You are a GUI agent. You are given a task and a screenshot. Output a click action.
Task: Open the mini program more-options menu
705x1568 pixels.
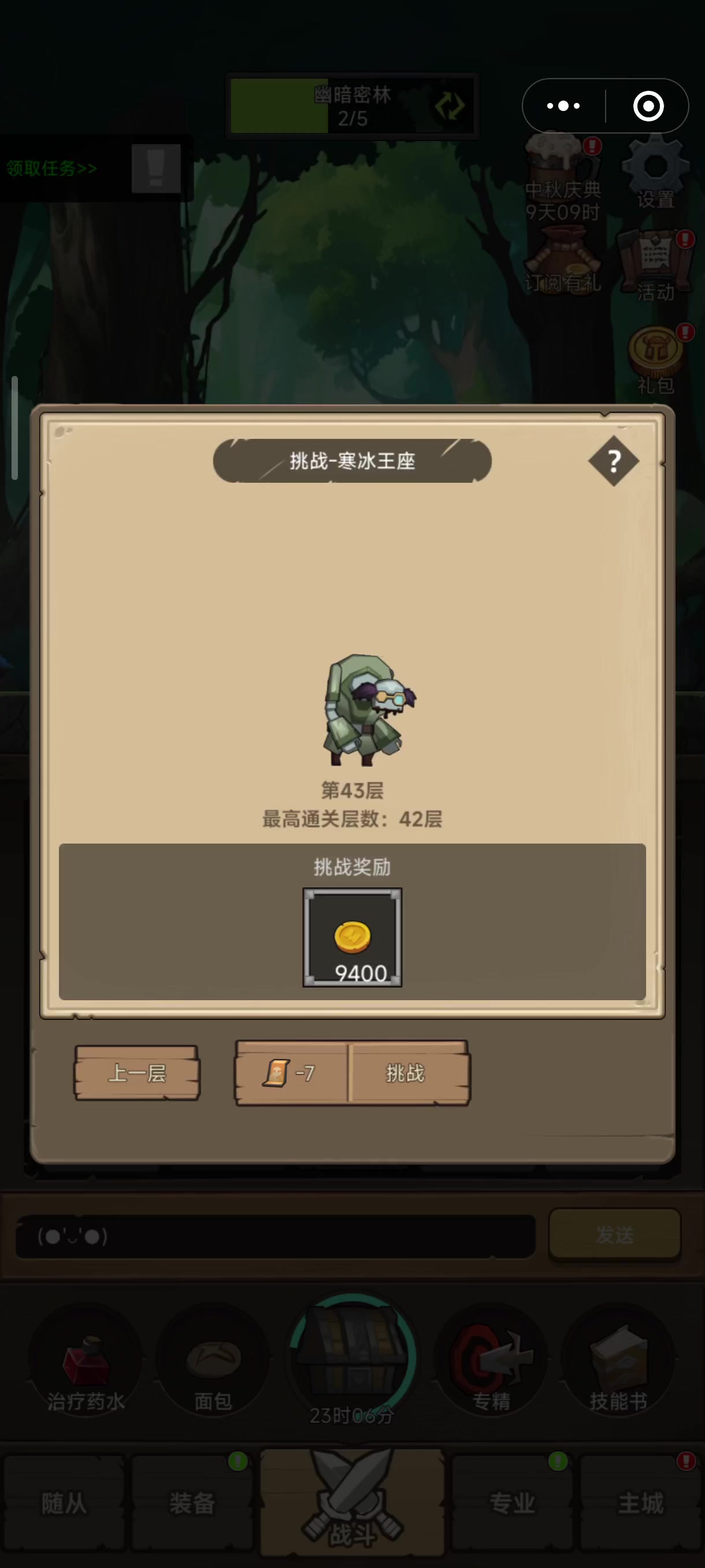(563, 106)
